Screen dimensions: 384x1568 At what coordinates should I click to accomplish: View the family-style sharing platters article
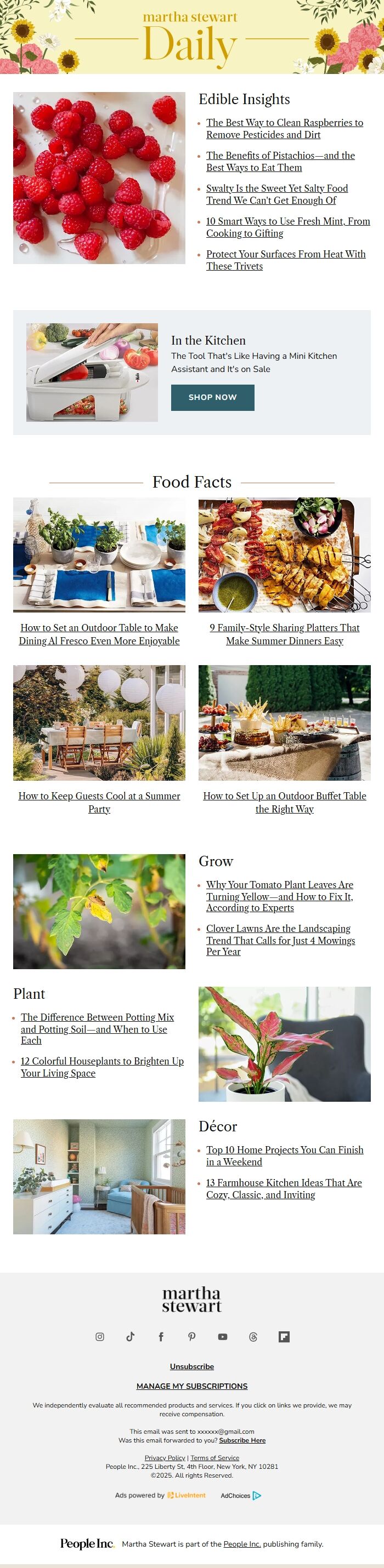click(x=285, y=634)
